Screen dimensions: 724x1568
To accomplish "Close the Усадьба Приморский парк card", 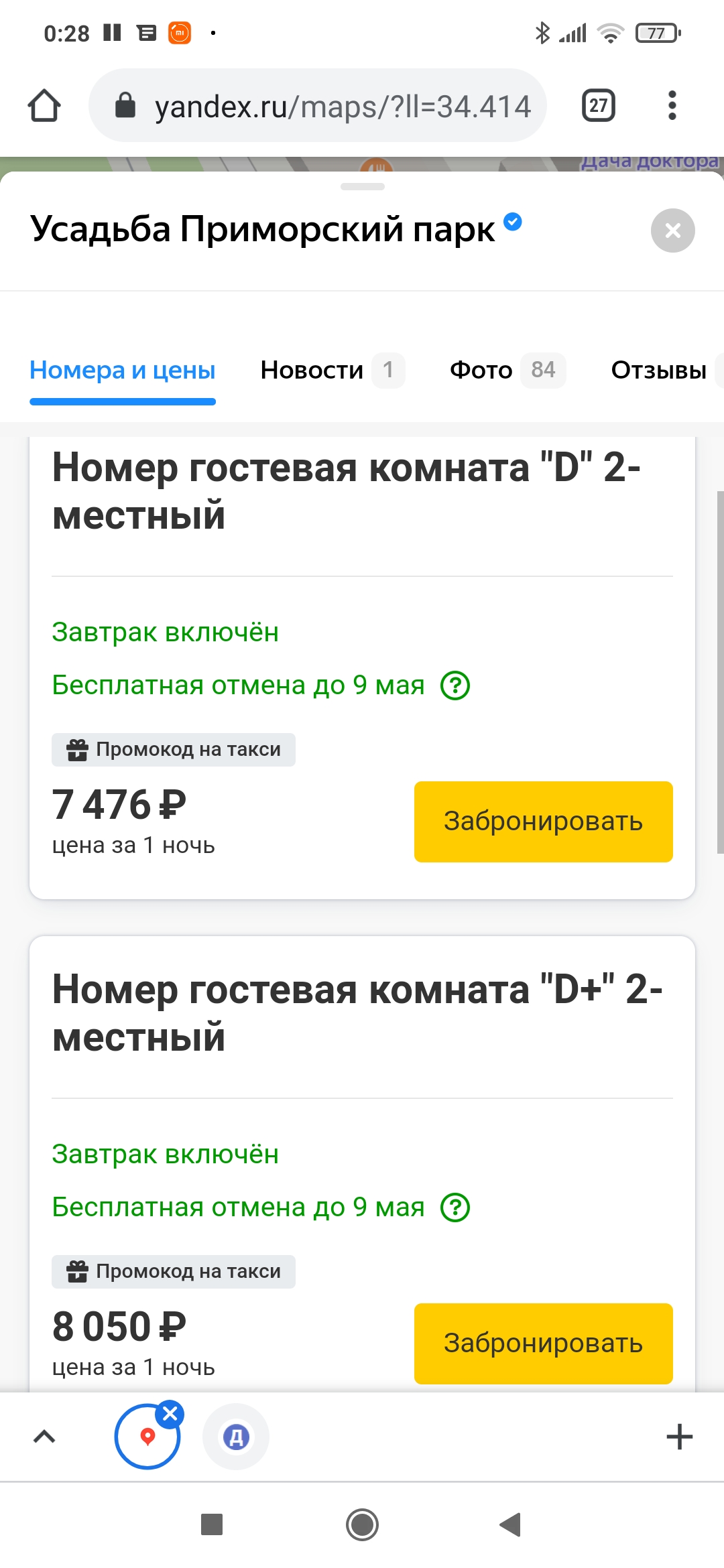I will pos(672,231).
